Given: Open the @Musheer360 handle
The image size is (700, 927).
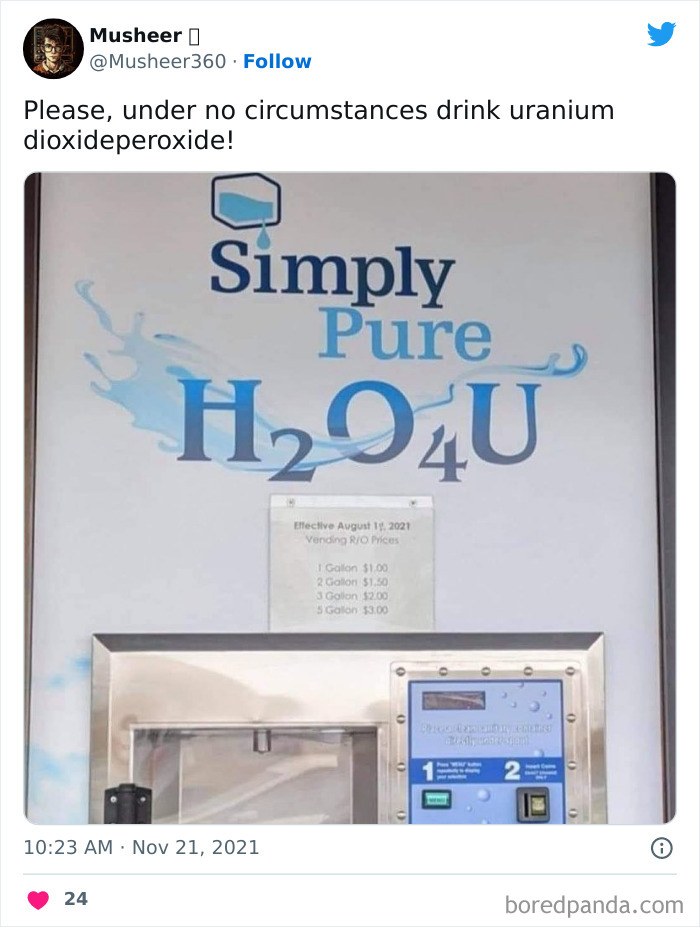Looking at the screenshot, I should point(160,61).
